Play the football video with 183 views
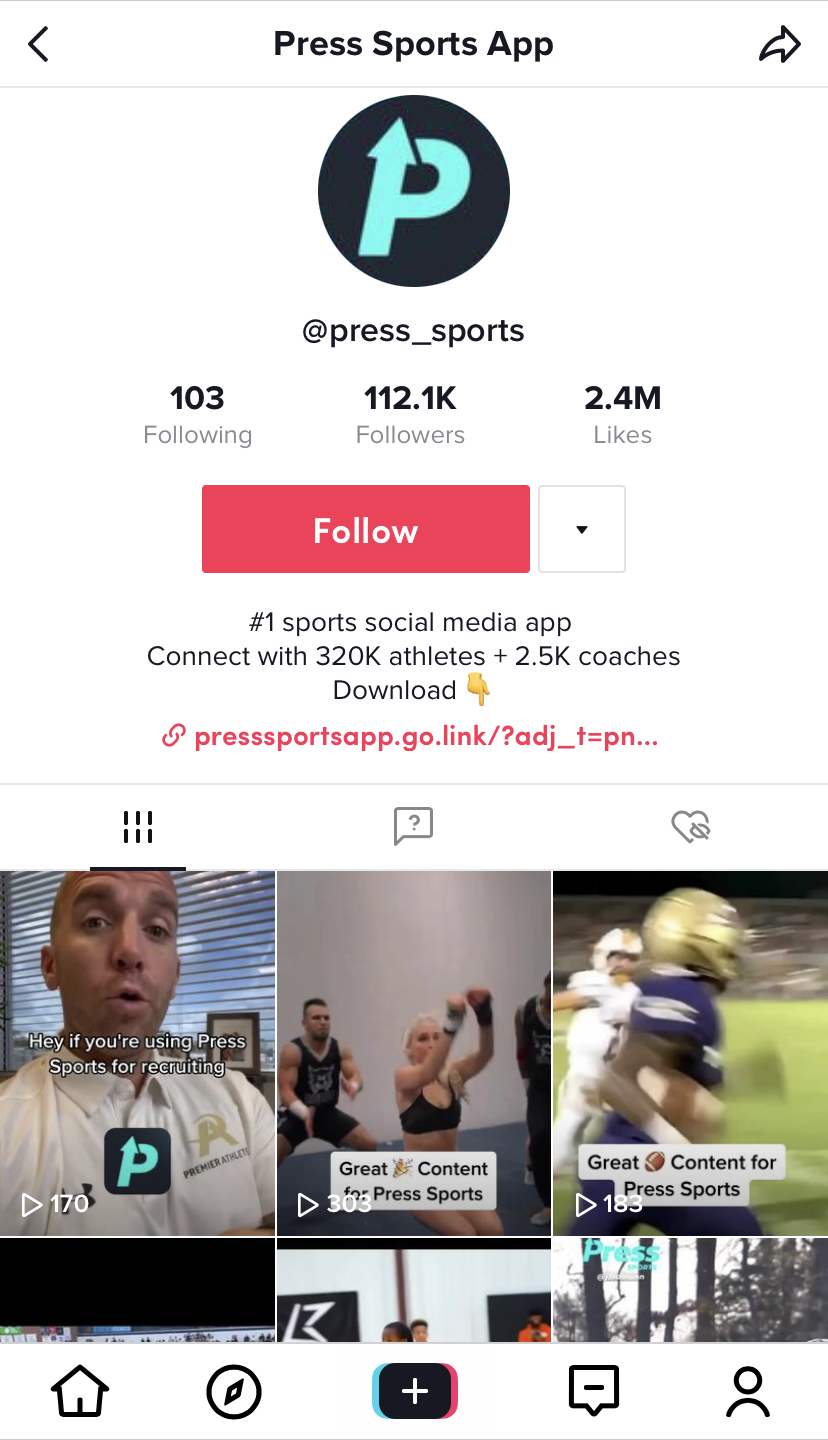Viewport: 828px width, 1440px height. pyautogui.click(x=690, y=1053)
